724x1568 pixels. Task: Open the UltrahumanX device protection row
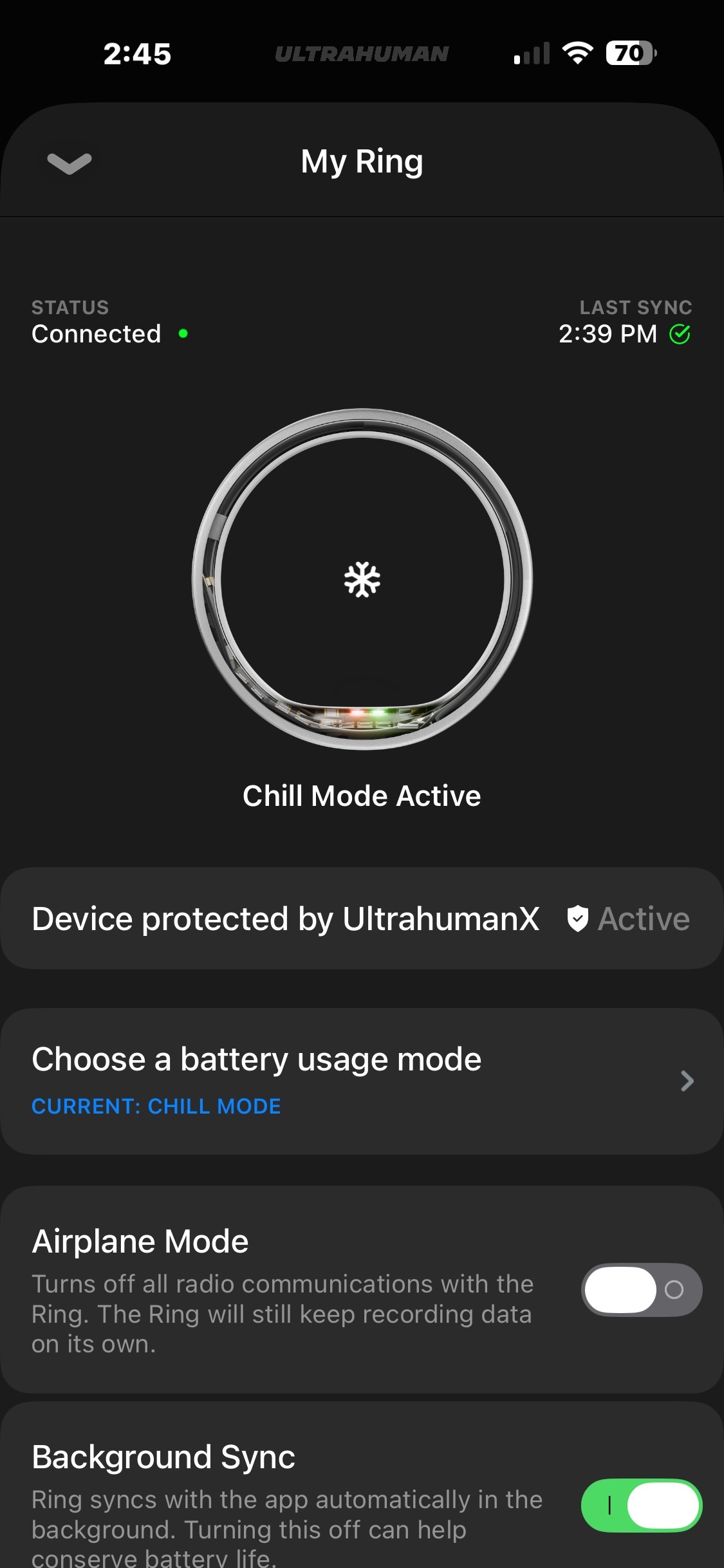click(x=362, y=919)
